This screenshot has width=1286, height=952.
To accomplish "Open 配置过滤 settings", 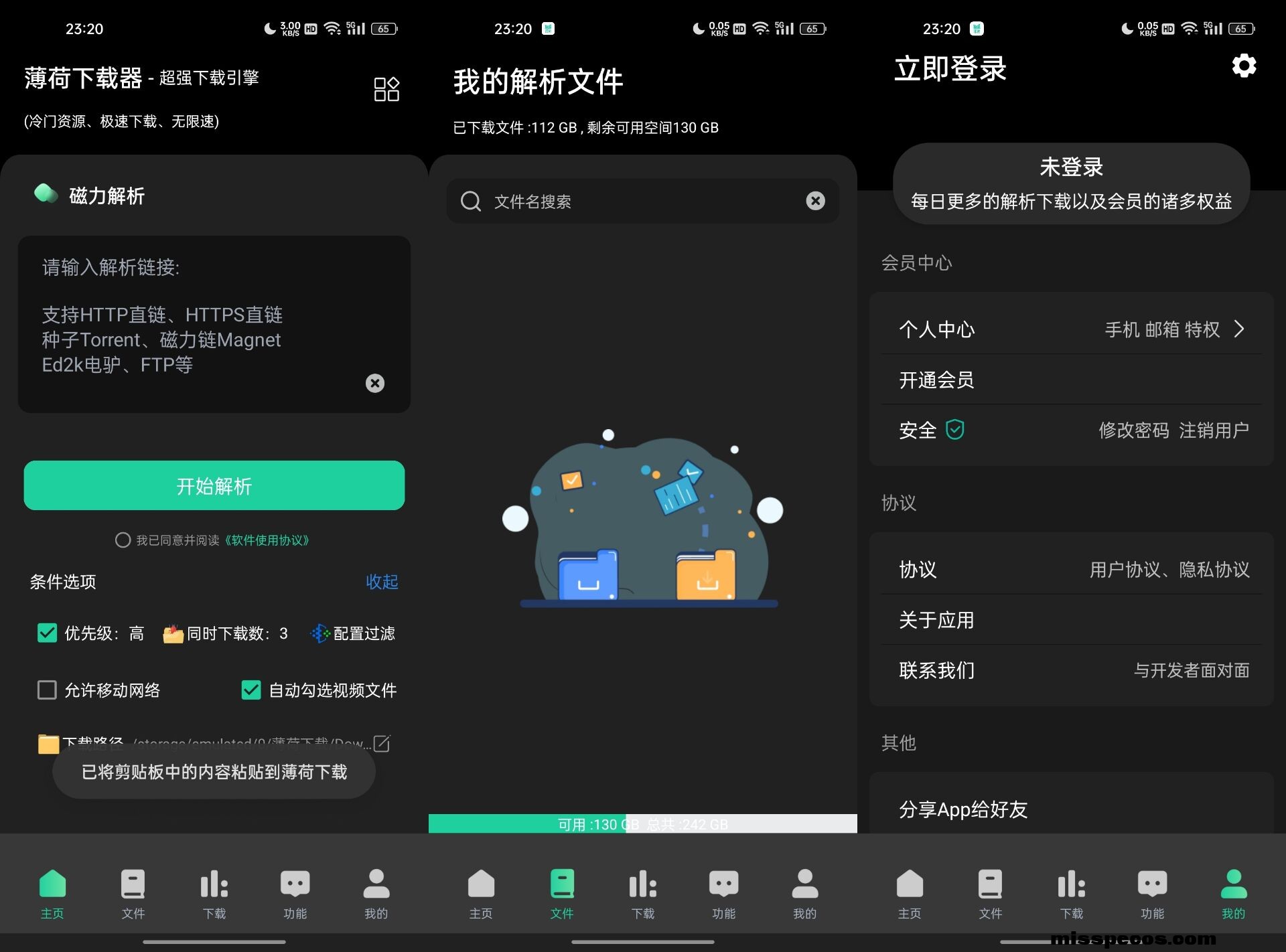I will tap(354, 633).
